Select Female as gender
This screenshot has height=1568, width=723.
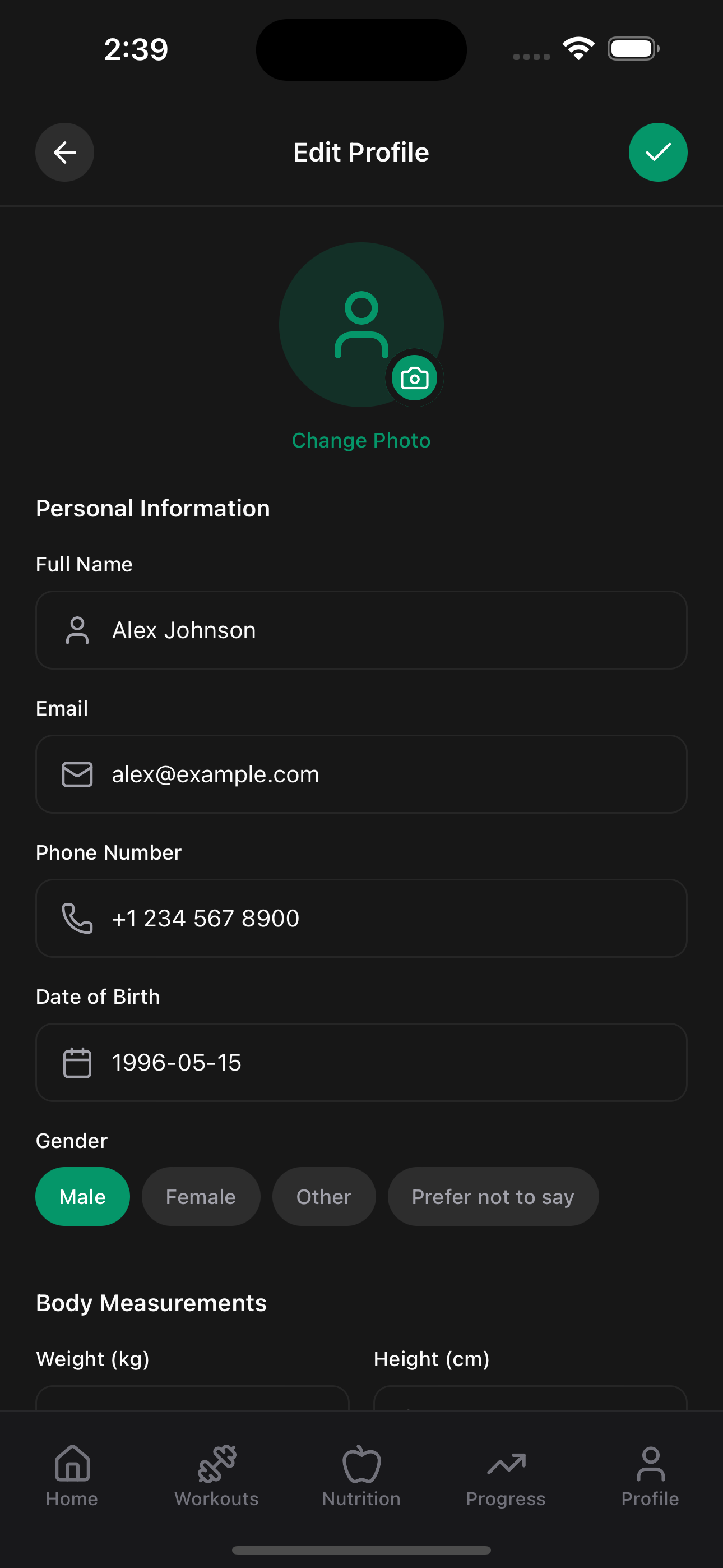pyautogui.click(x=201, y=1196)
